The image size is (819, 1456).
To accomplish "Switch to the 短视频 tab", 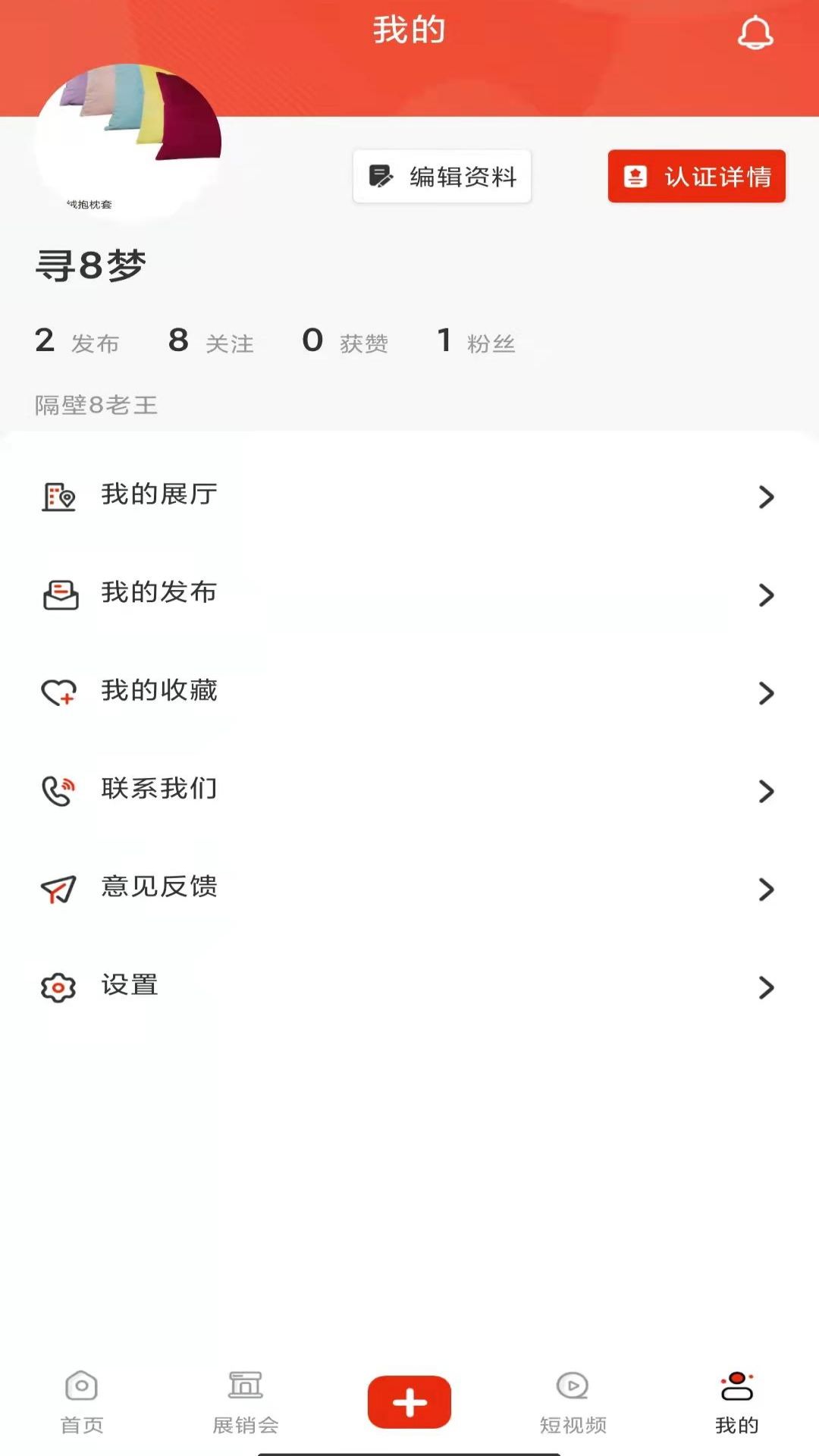I will (573, 1402).
